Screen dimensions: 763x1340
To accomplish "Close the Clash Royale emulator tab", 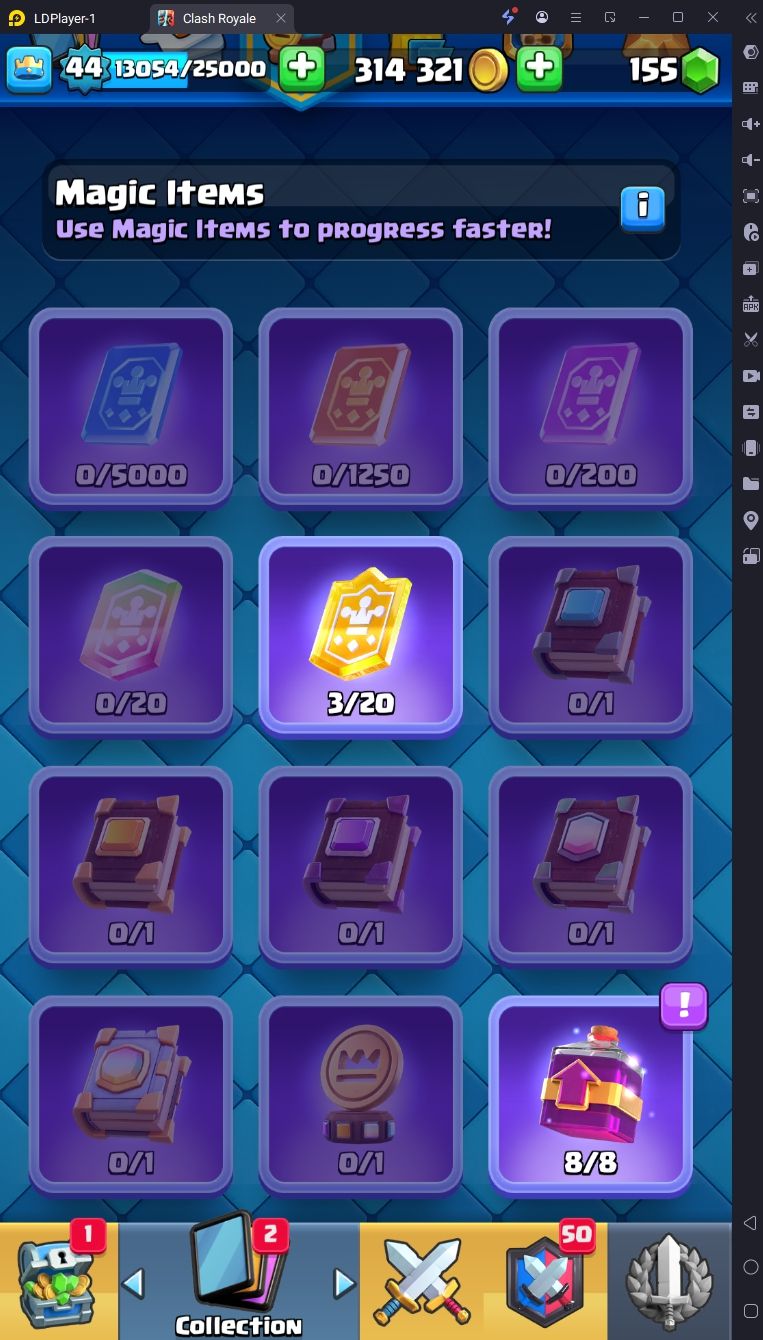I will coord(280,18).
